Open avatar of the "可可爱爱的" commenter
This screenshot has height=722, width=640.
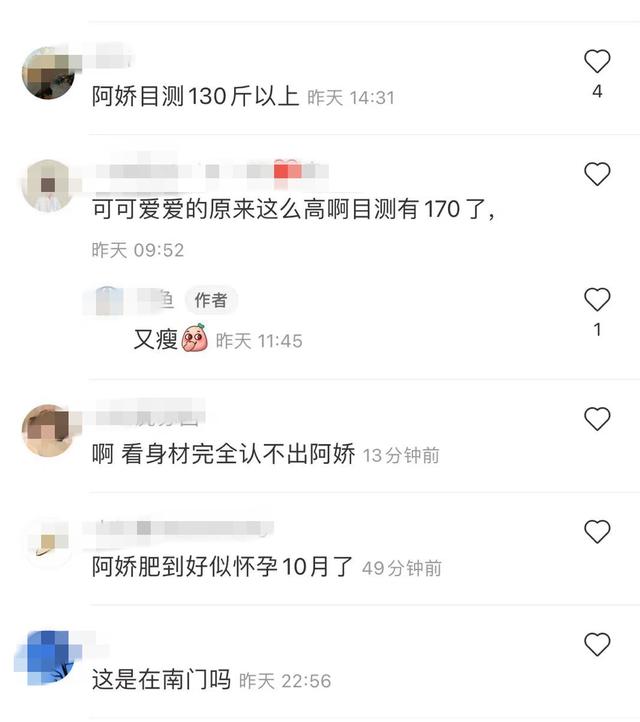click(x=48, y=185)
